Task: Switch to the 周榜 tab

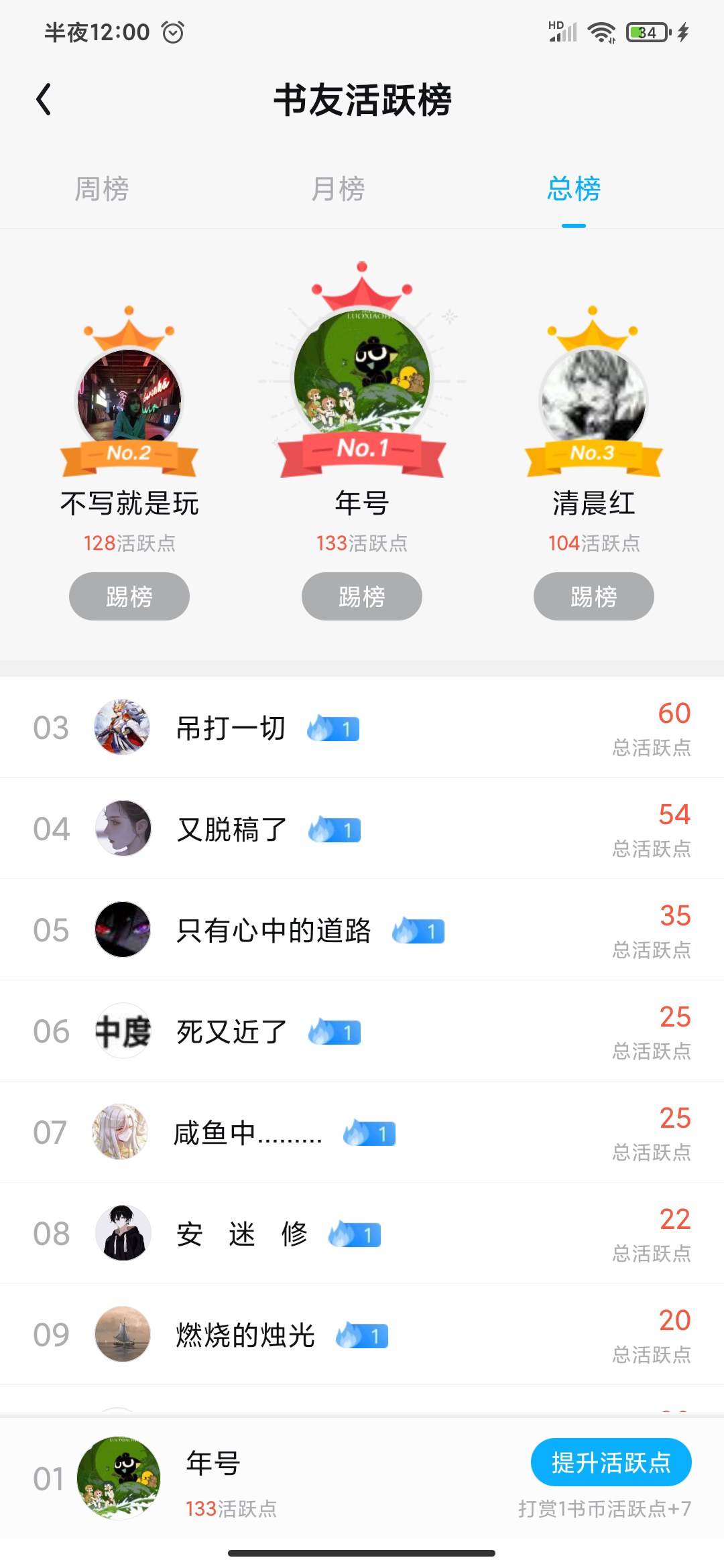Action: [102, 189]
